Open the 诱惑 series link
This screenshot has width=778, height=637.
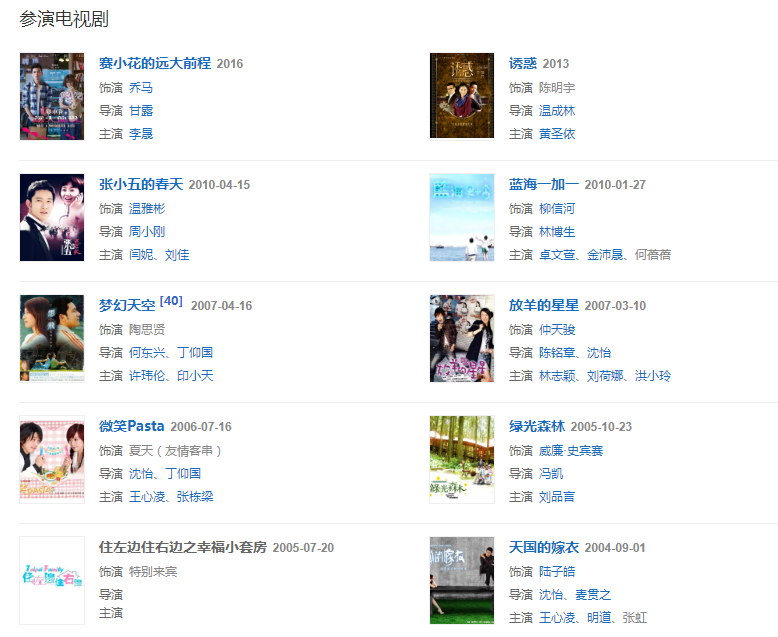click(x=523, y=63)
